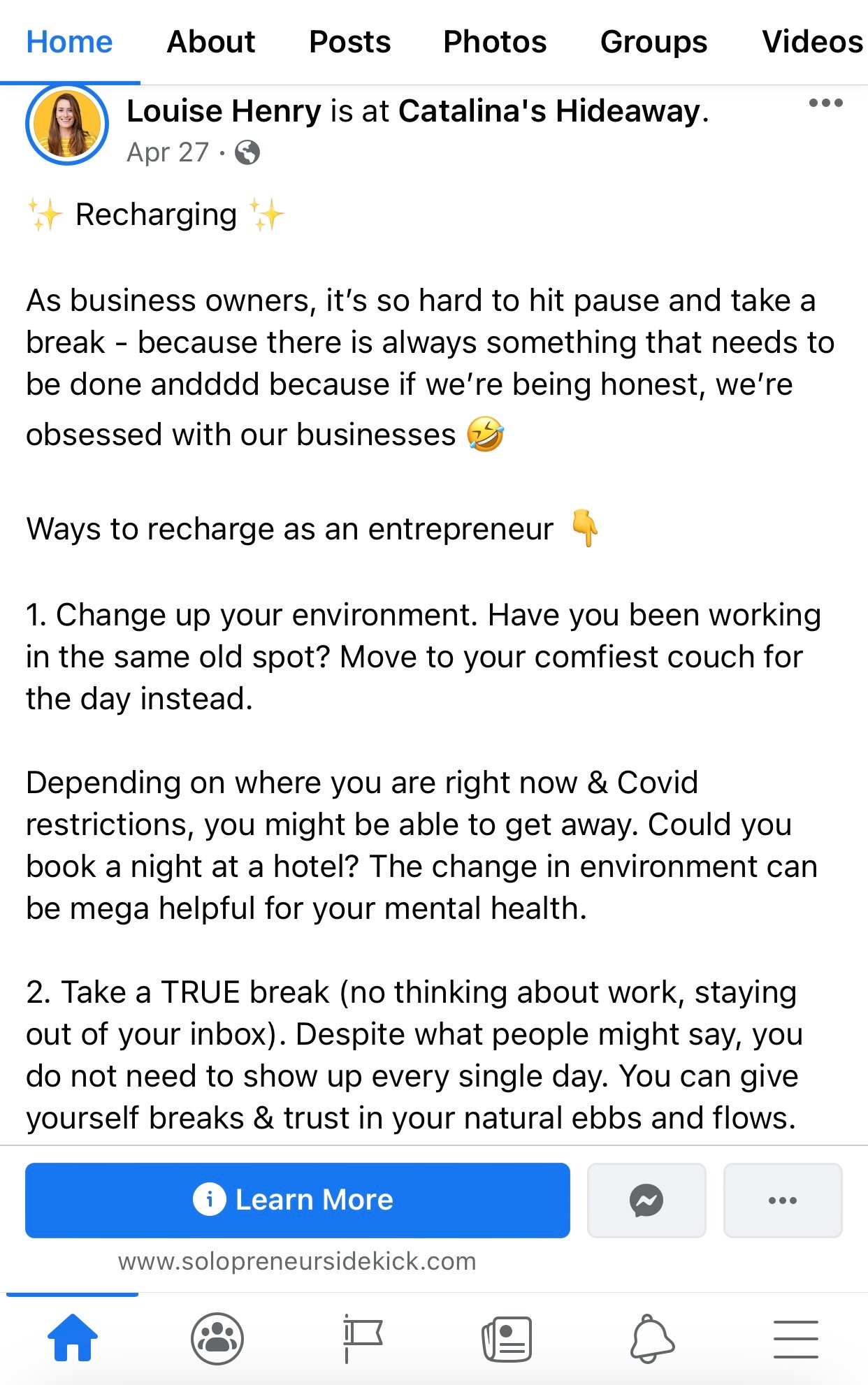The image size is (868, 1385).
Task: Open the Posts tab
Action: coord(349,42)
